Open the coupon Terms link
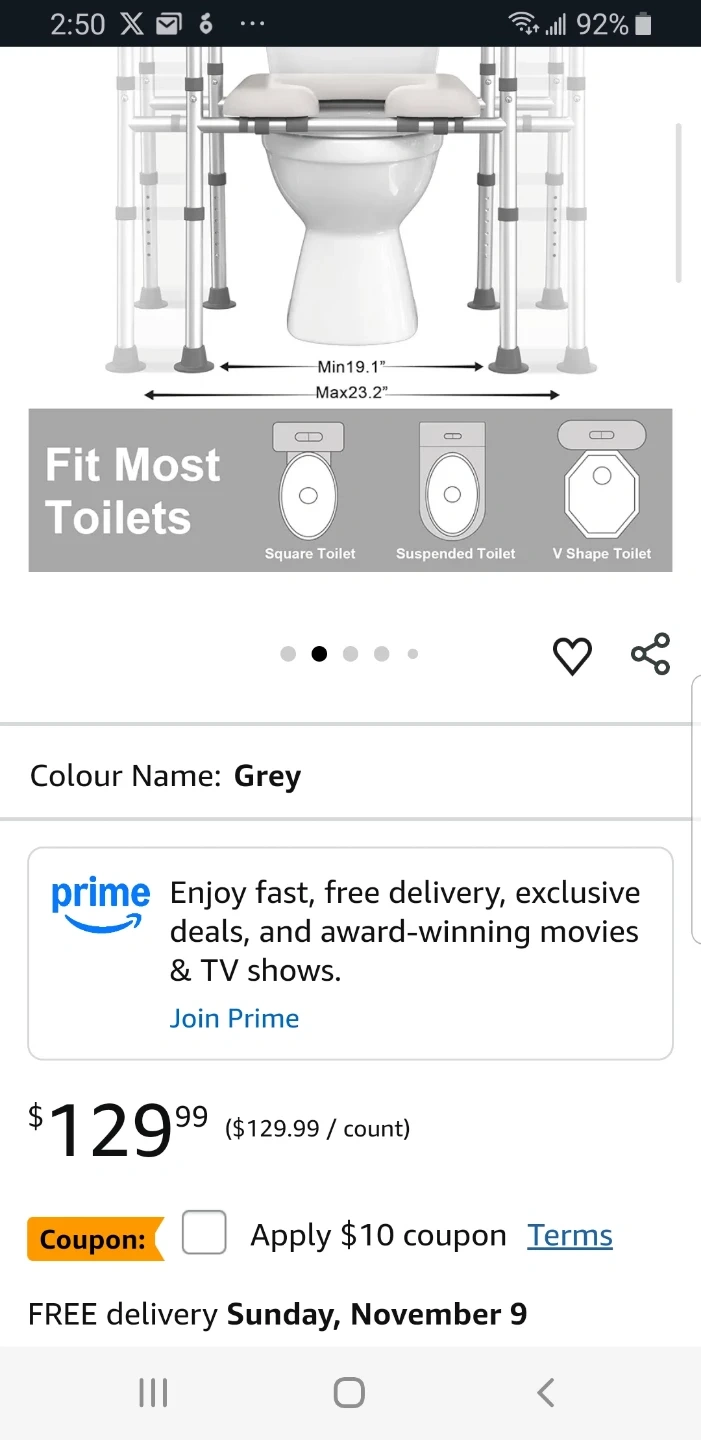The height and width of the screenshot is (1440, 701). [x=570, y=1235]
